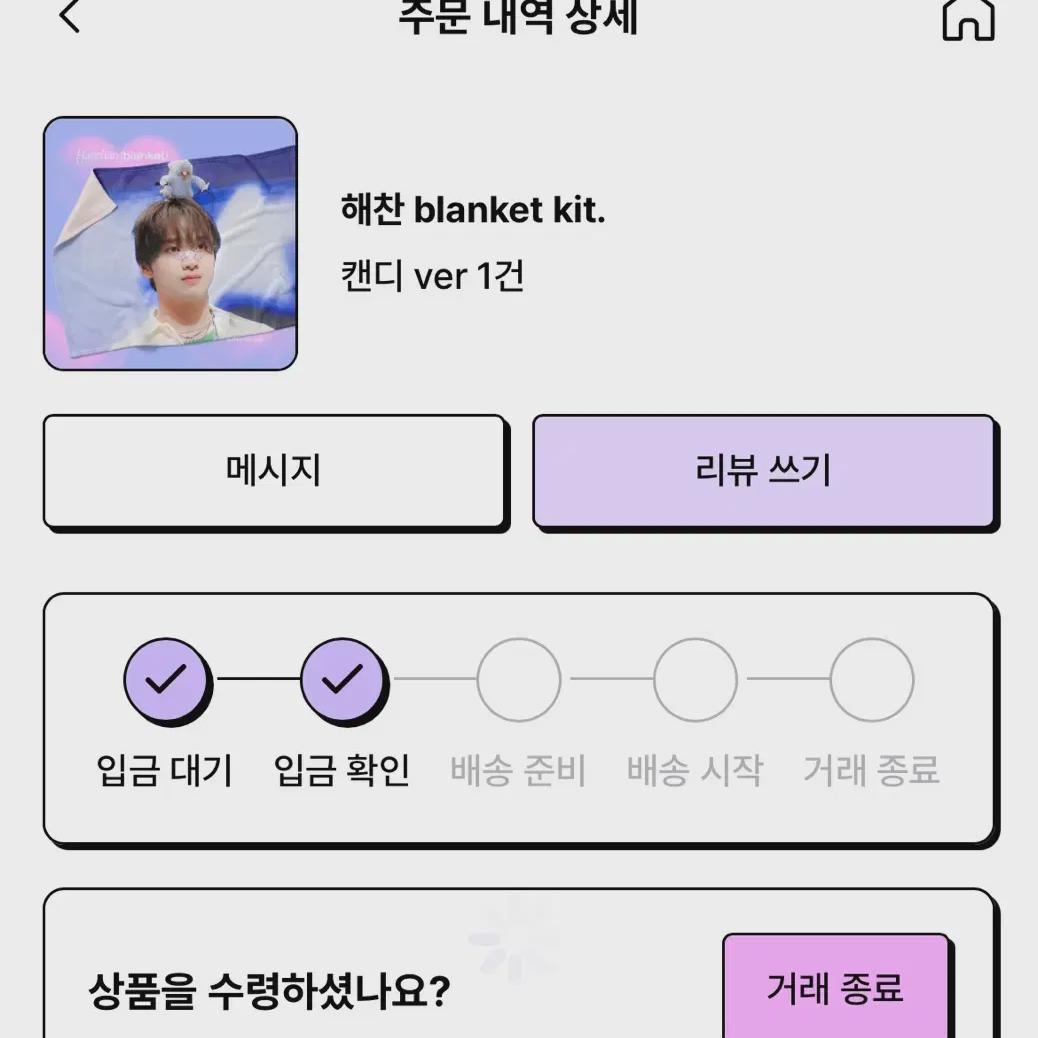Write a review with 리뷰 쓰기
The height and width of the screenshot is (1038, 1038).
pos(763,471)
